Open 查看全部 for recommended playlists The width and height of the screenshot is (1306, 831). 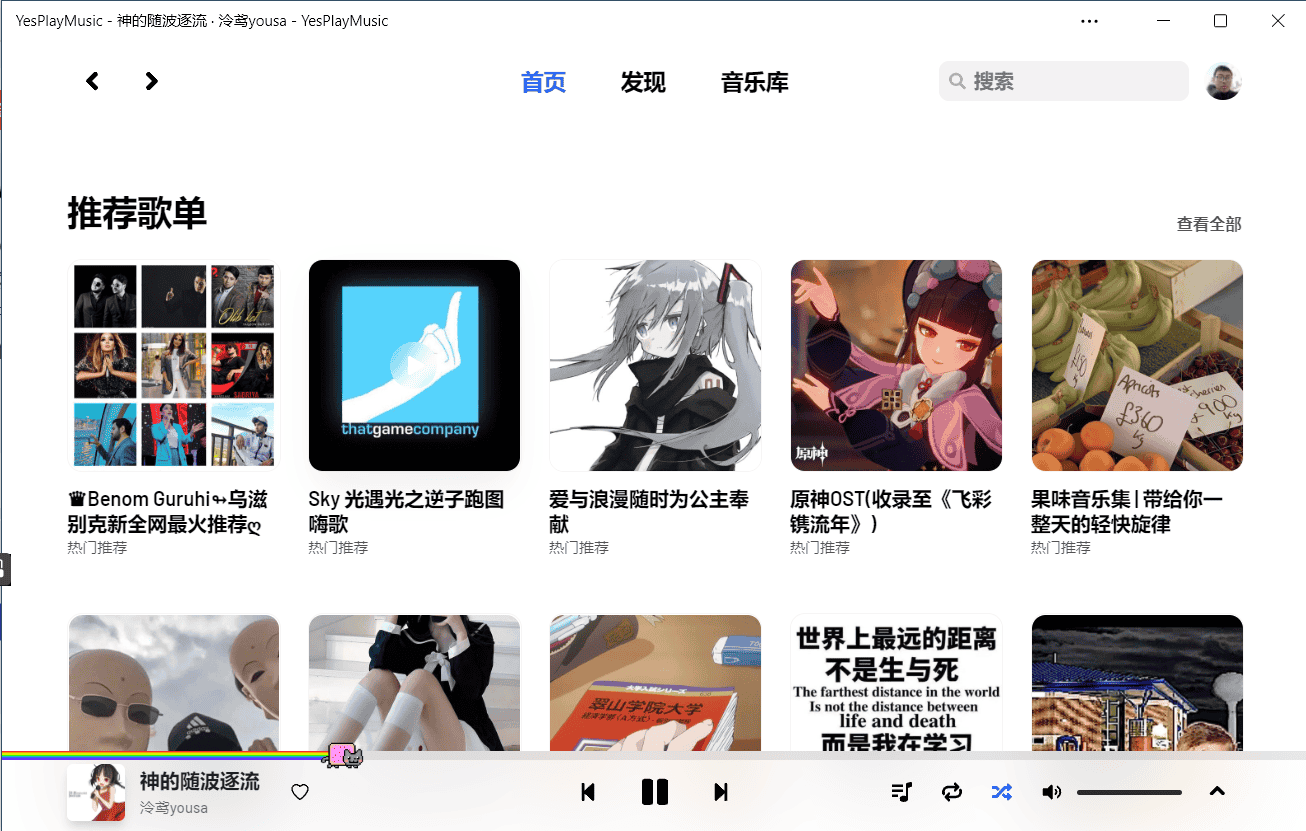click(x=1208, y=224)
